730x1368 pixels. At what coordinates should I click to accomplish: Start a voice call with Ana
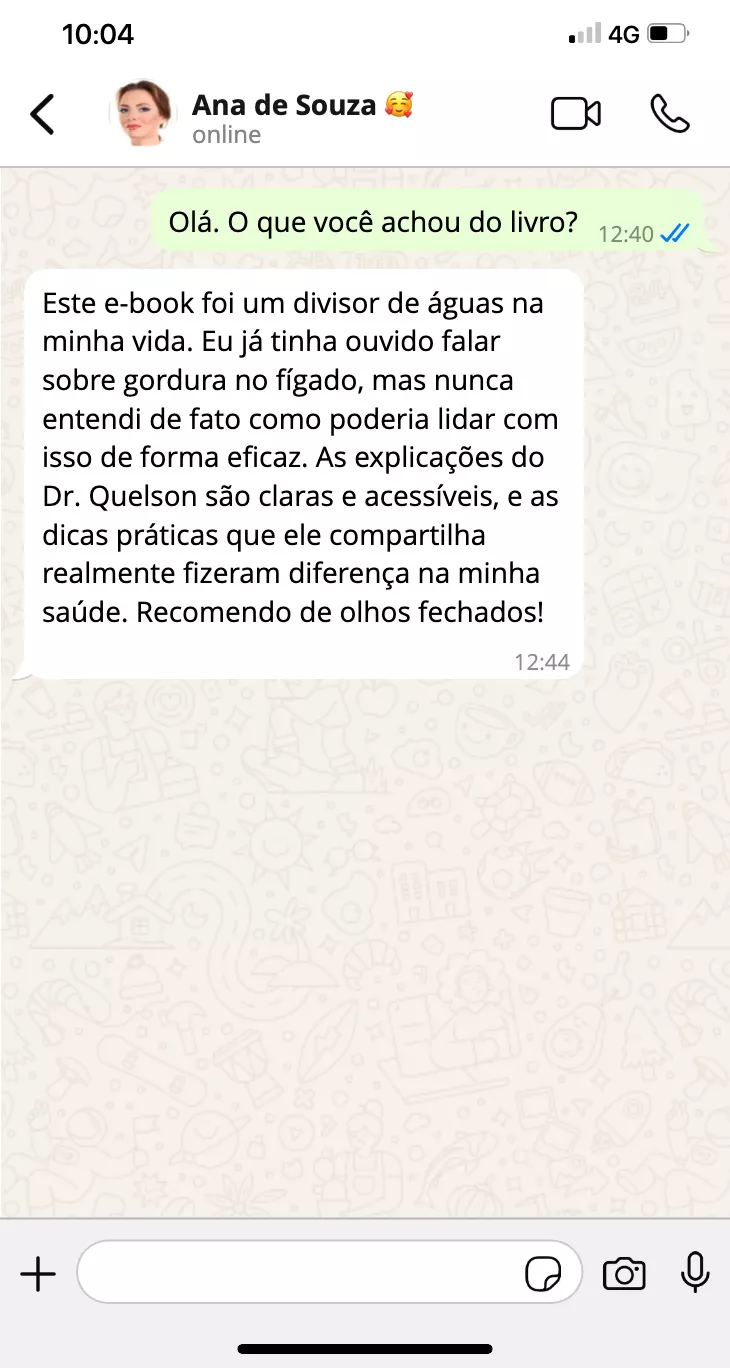[x=669, y=114]
